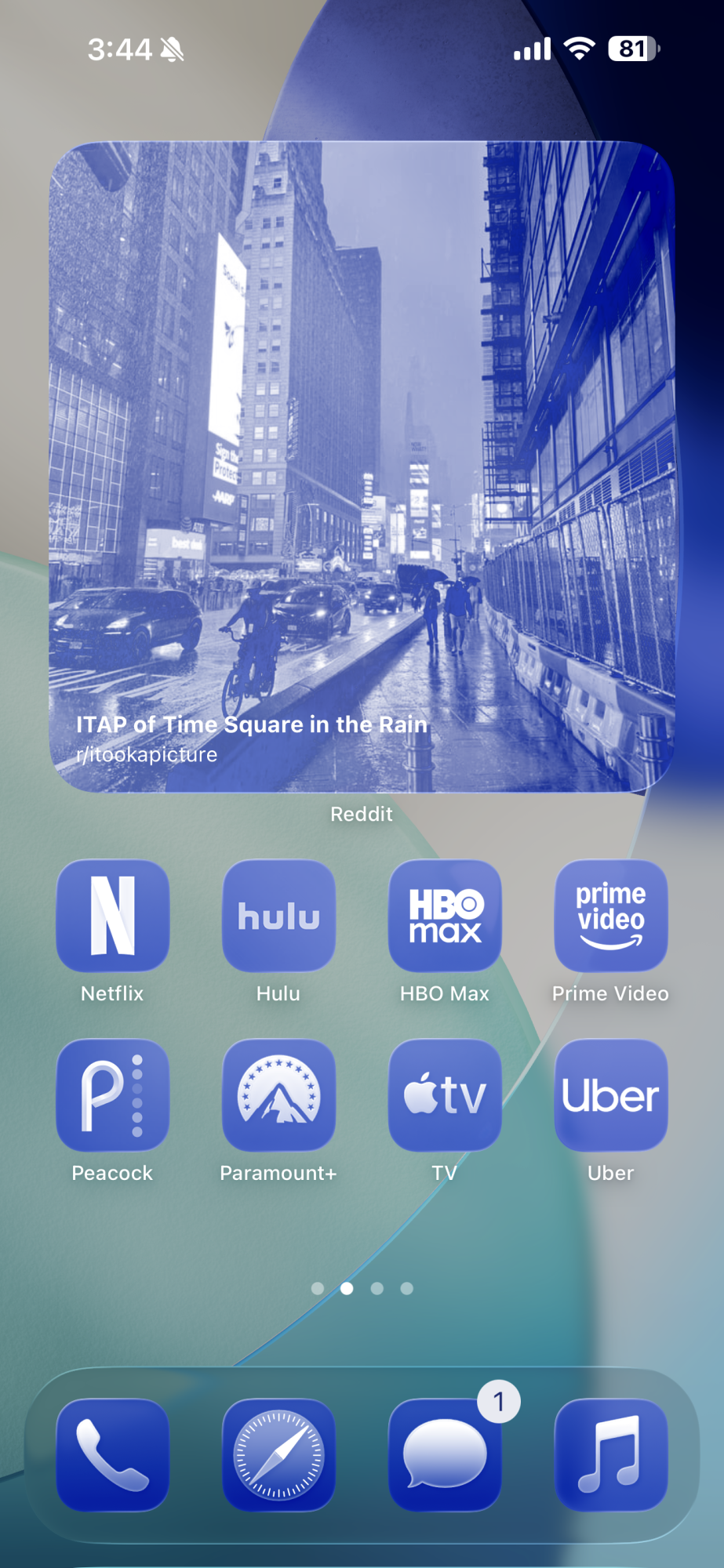Image resolution: width=724 pixels, height=1568 pixels.
Task: Launch Peacock
Action: [113, 1095]
